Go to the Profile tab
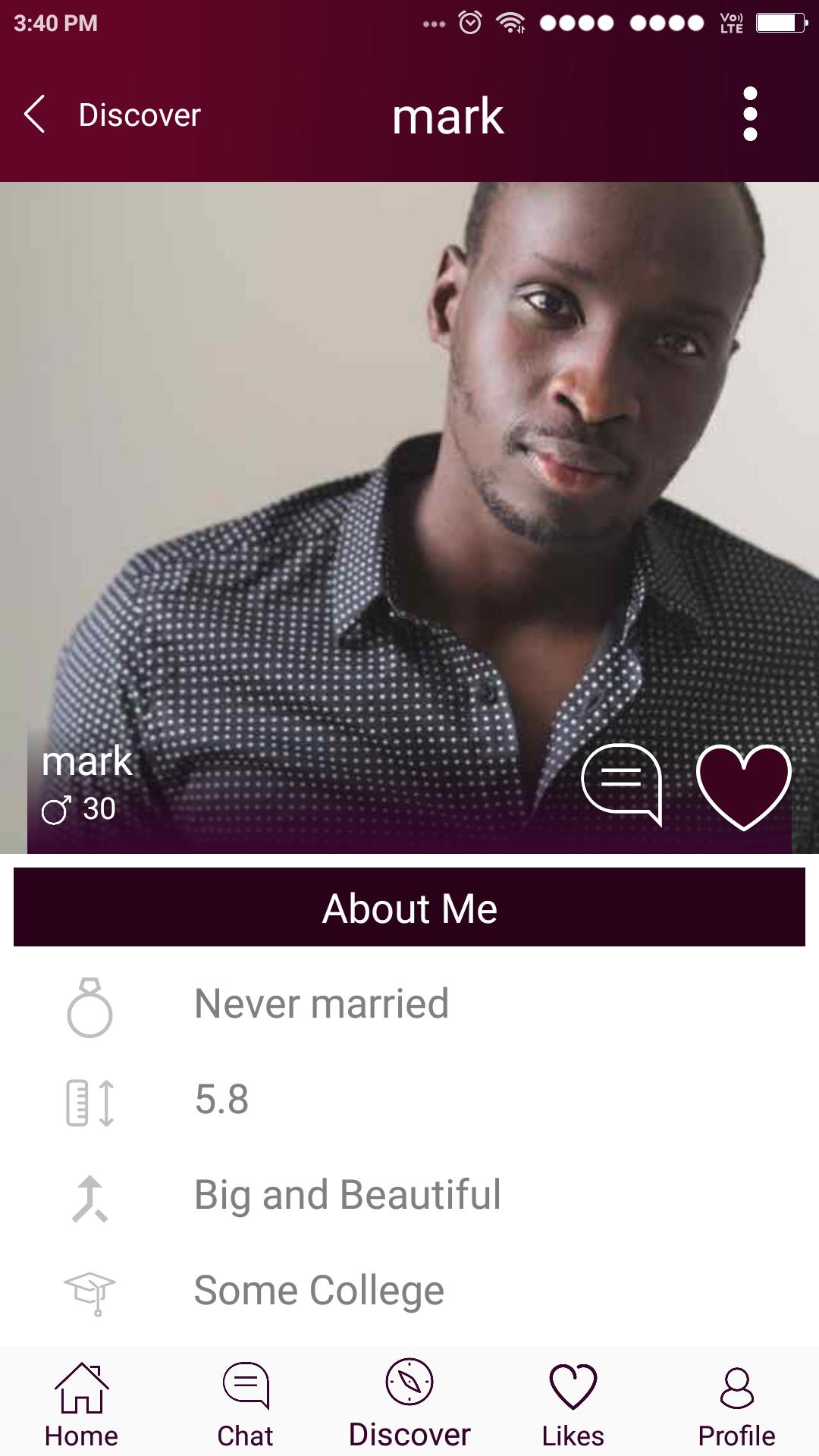819x1456 pixels. [x=736, y=1404]
